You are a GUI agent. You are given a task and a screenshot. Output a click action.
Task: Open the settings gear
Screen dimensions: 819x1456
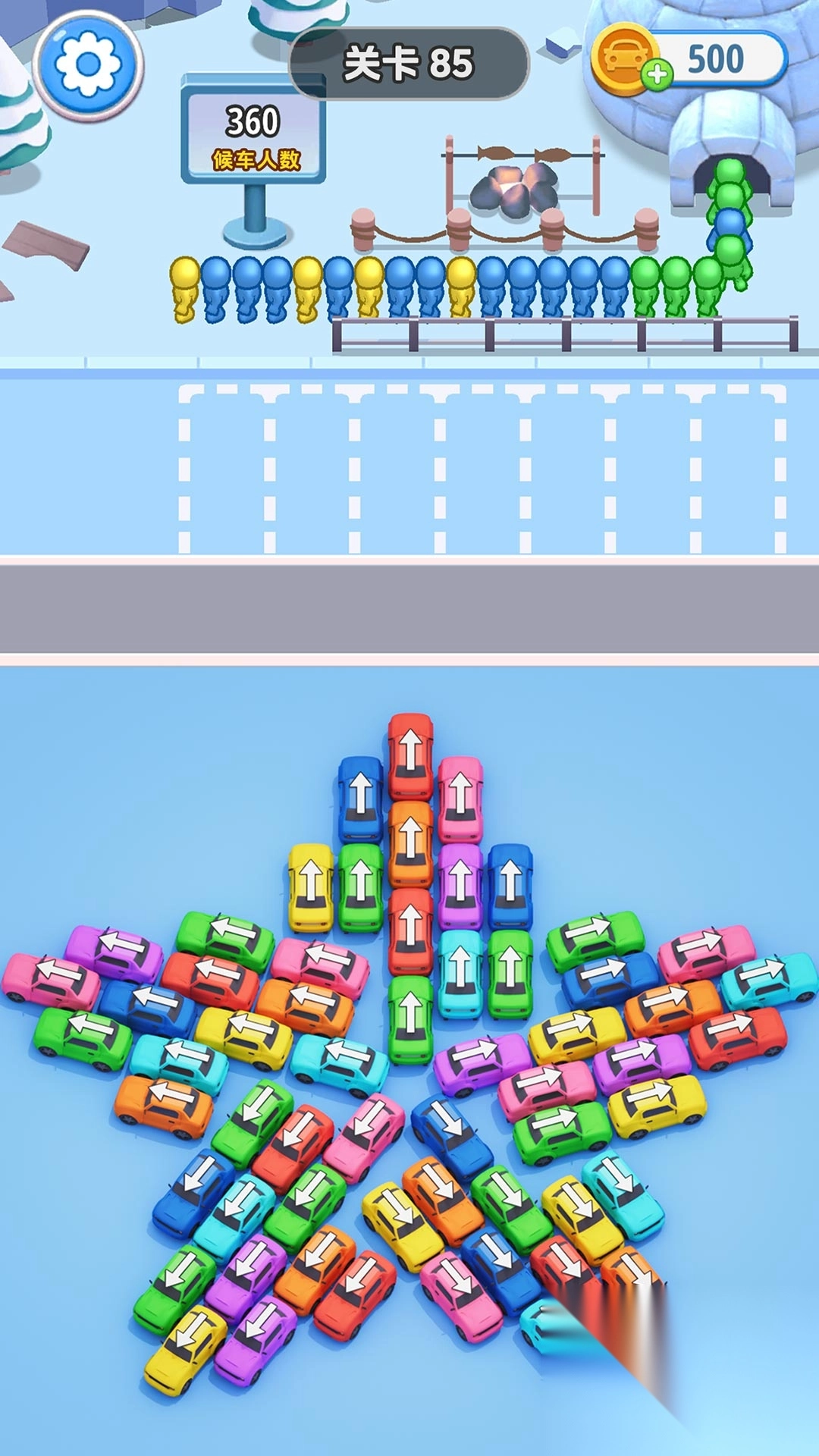(x=88, y=64)
